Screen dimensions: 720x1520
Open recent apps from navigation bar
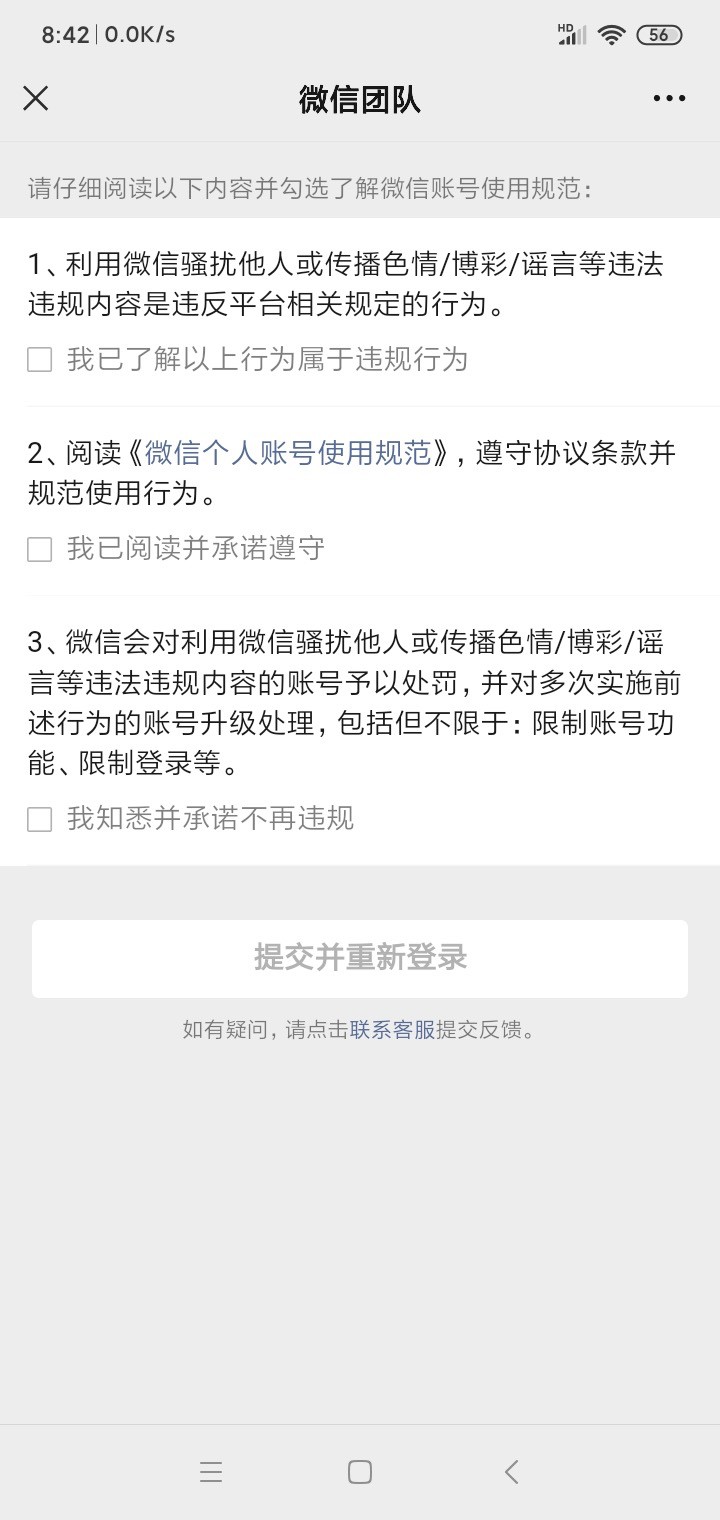(x=210, y=1471)
